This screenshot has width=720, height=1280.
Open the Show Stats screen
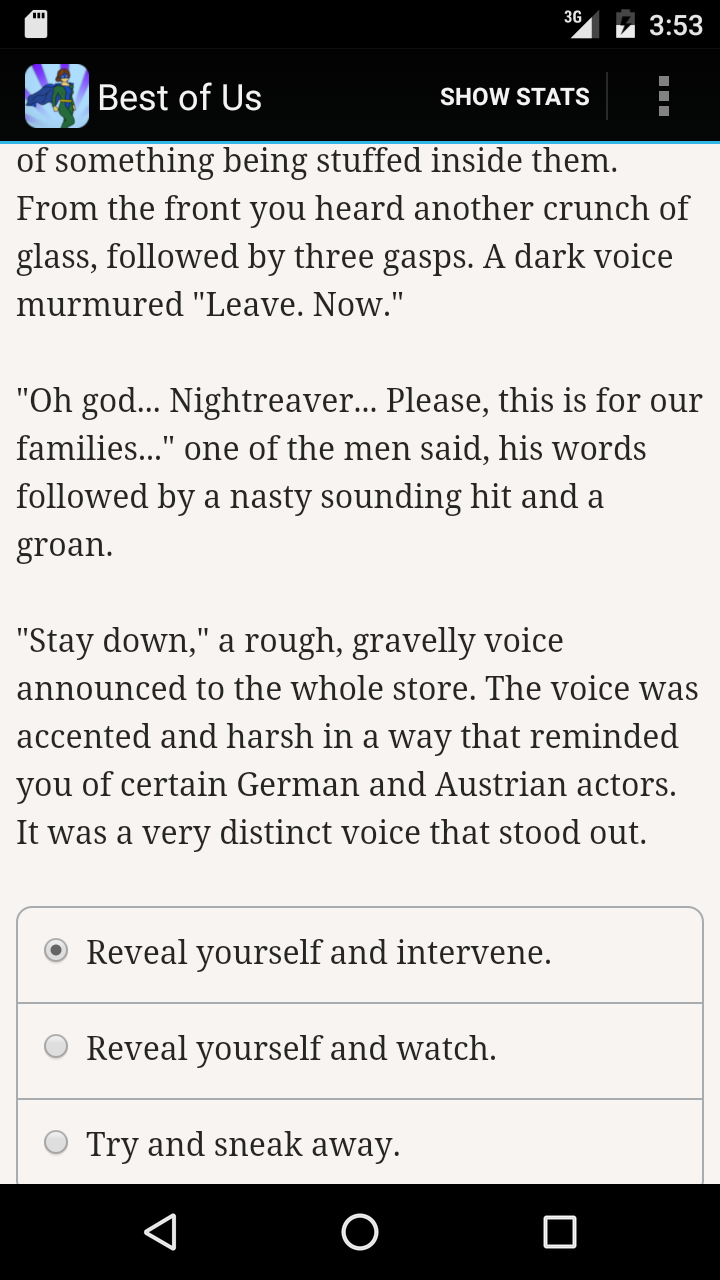[x=514, y=97]
